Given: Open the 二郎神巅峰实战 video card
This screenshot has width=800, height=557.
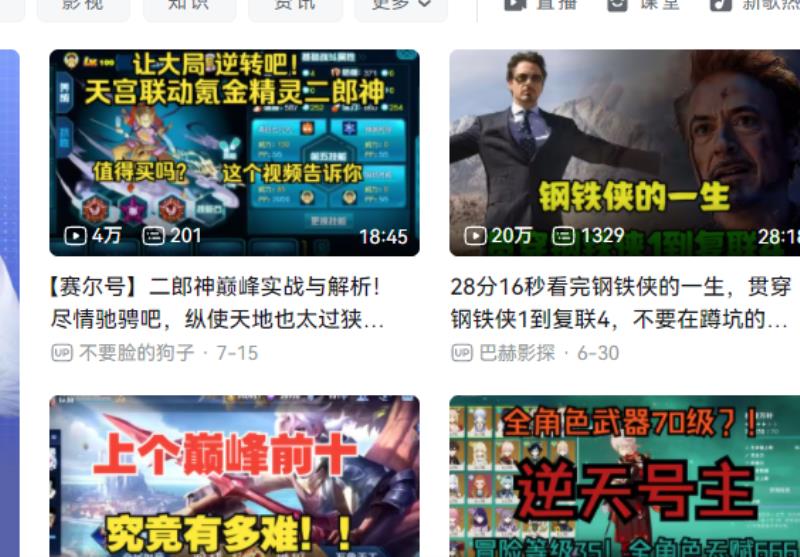Looking at the screenshot, I should pyautogui.click(x=234, y=152).
